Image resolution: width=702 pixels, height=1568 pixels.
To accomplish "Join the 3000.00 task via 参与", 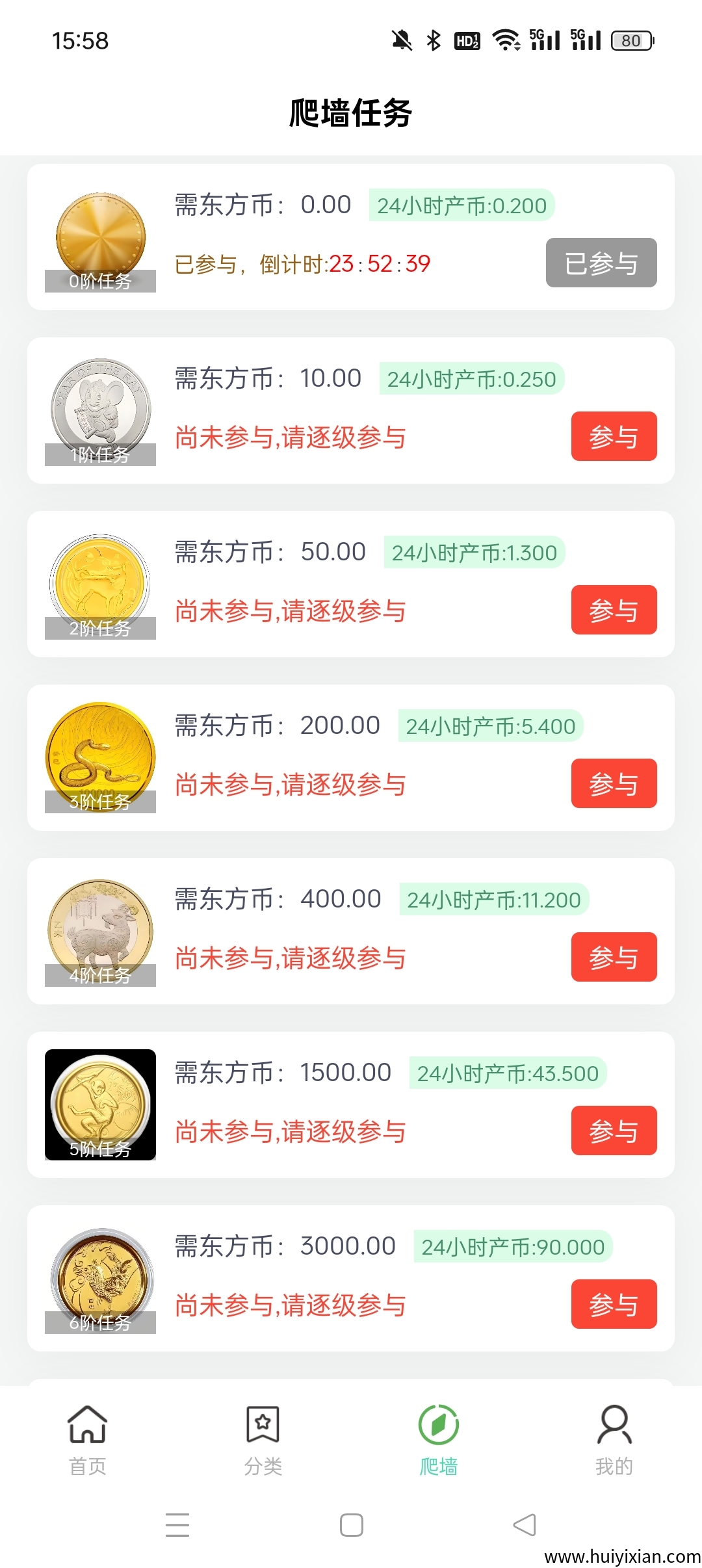I will (614, 1304).
